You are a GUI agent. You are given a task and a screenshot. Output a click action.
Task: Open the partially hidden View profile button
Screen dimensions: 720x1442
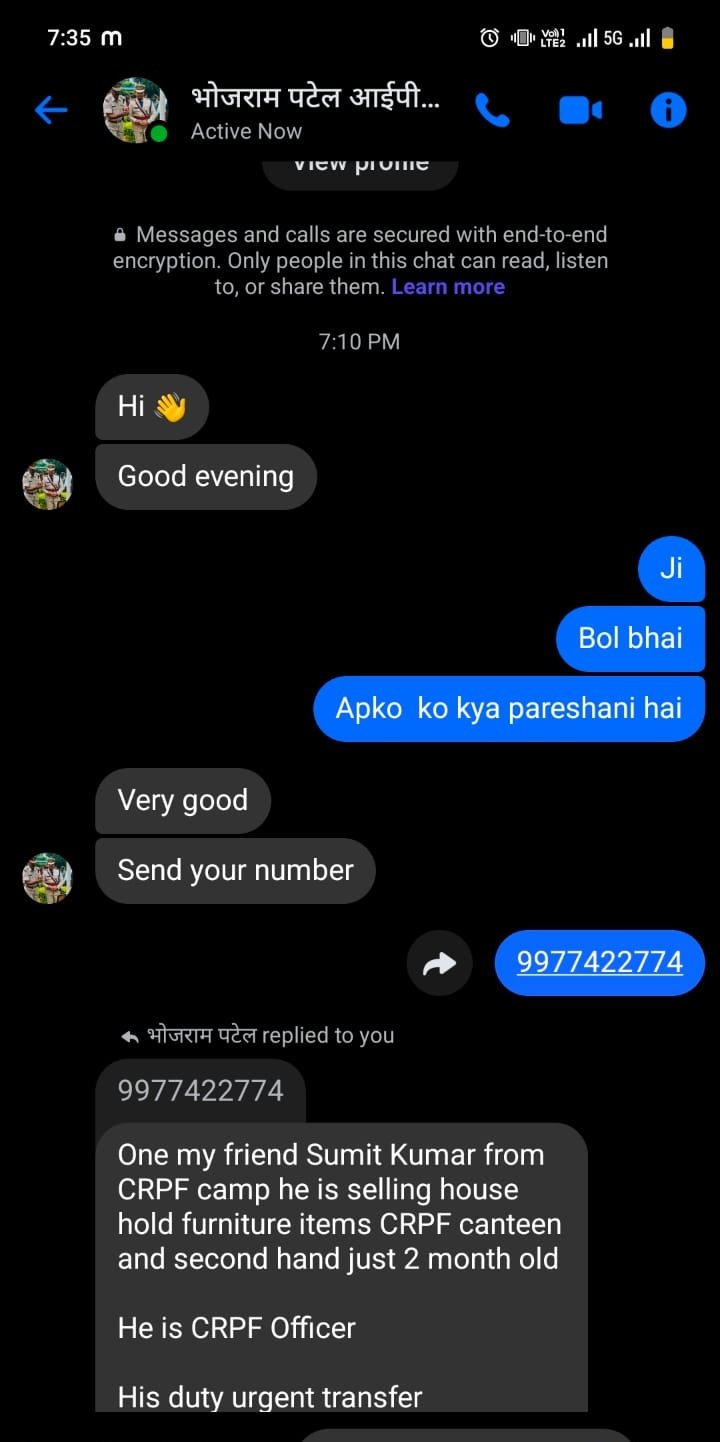[360, 168]
